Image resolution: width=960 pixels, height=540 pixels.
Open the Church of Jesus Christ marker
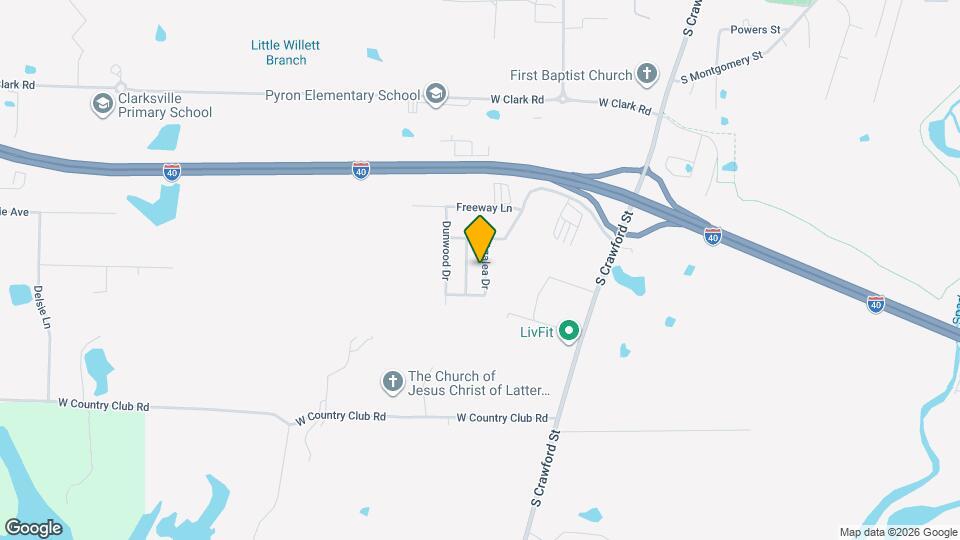393,381
